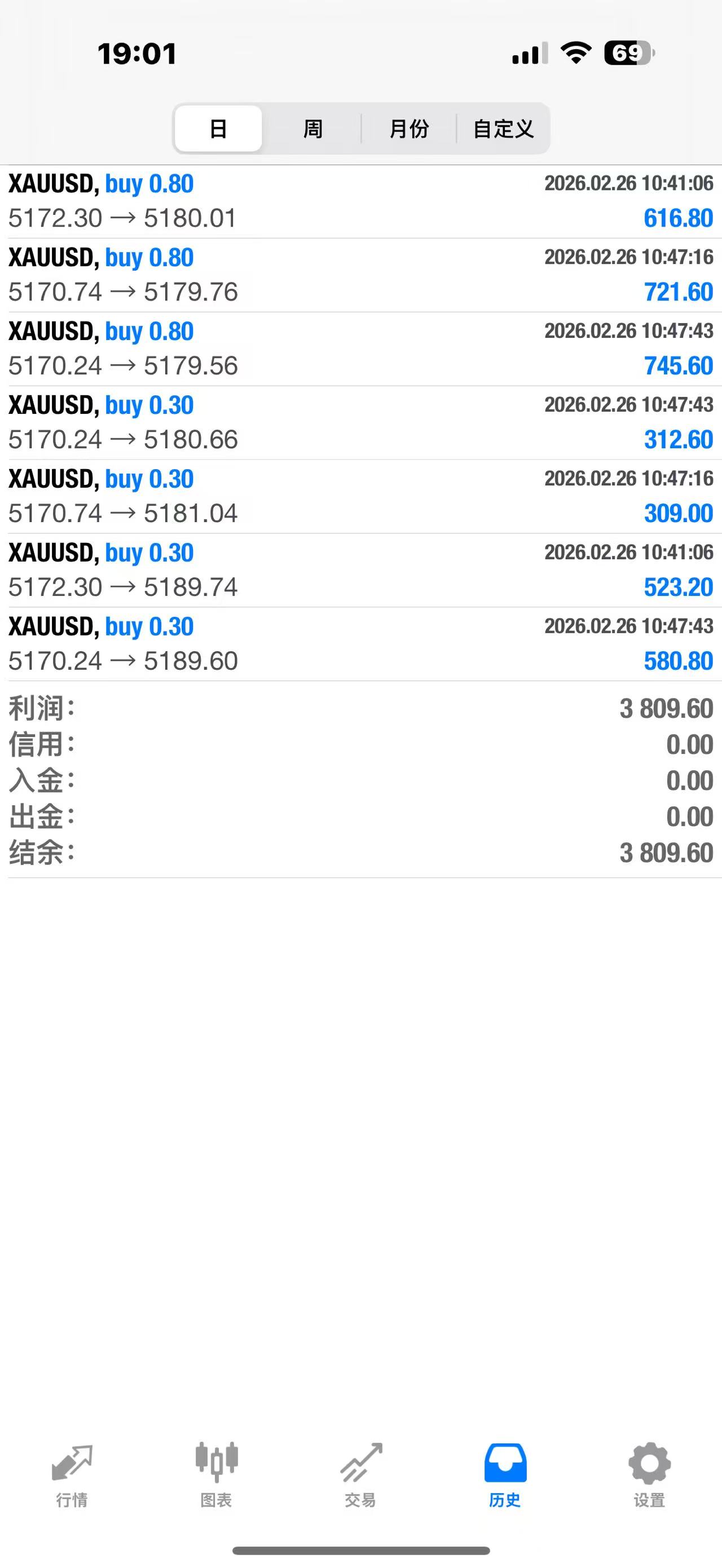Viewport: 722px width, 1568px height.
Task: Tap the cellular signal bars icon
Action: point(528,54)
